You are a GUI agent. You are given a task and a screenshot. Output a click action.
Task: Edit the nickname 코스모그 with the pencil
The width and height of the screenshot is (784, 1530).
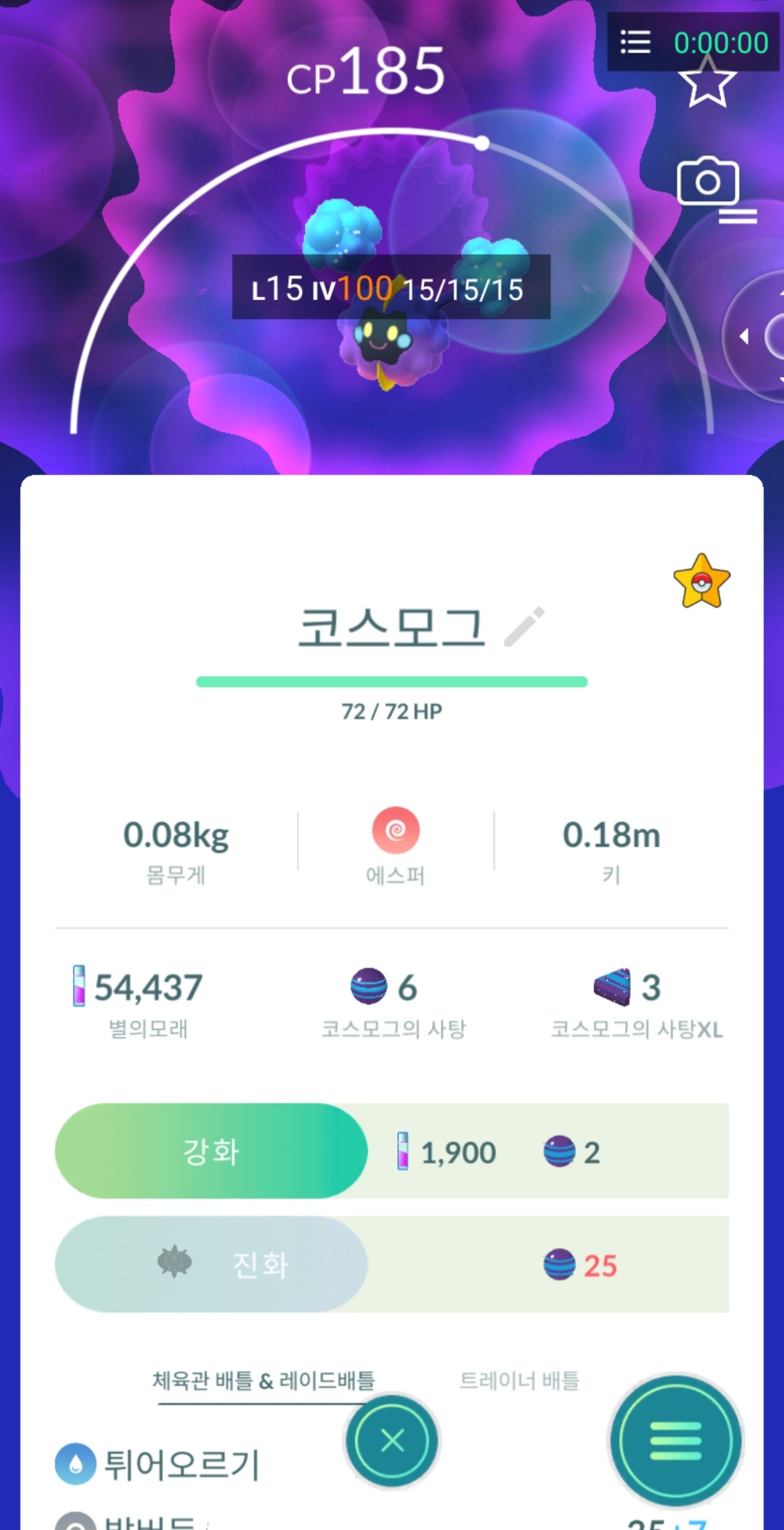click(524, 626)
